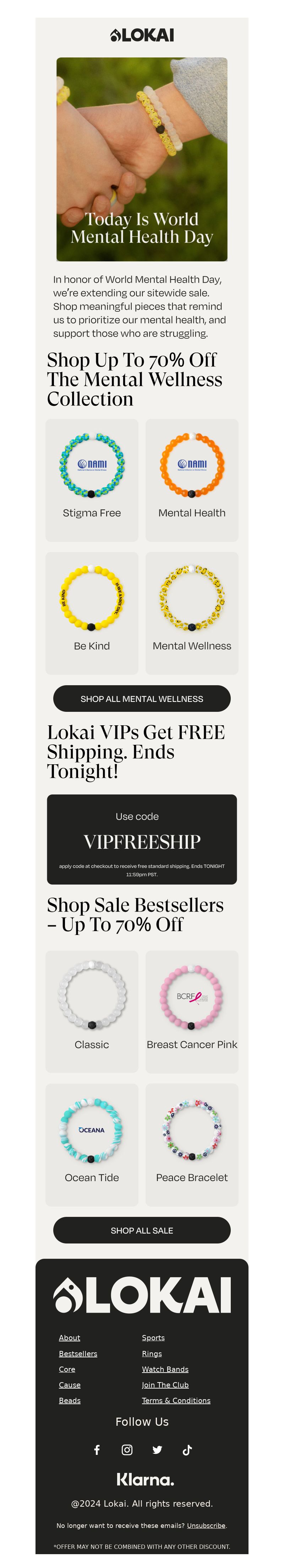The height and width of the screenshot is (1568, 284).
Task: Open Terms & Conditions link
Action: (175, 1401)
